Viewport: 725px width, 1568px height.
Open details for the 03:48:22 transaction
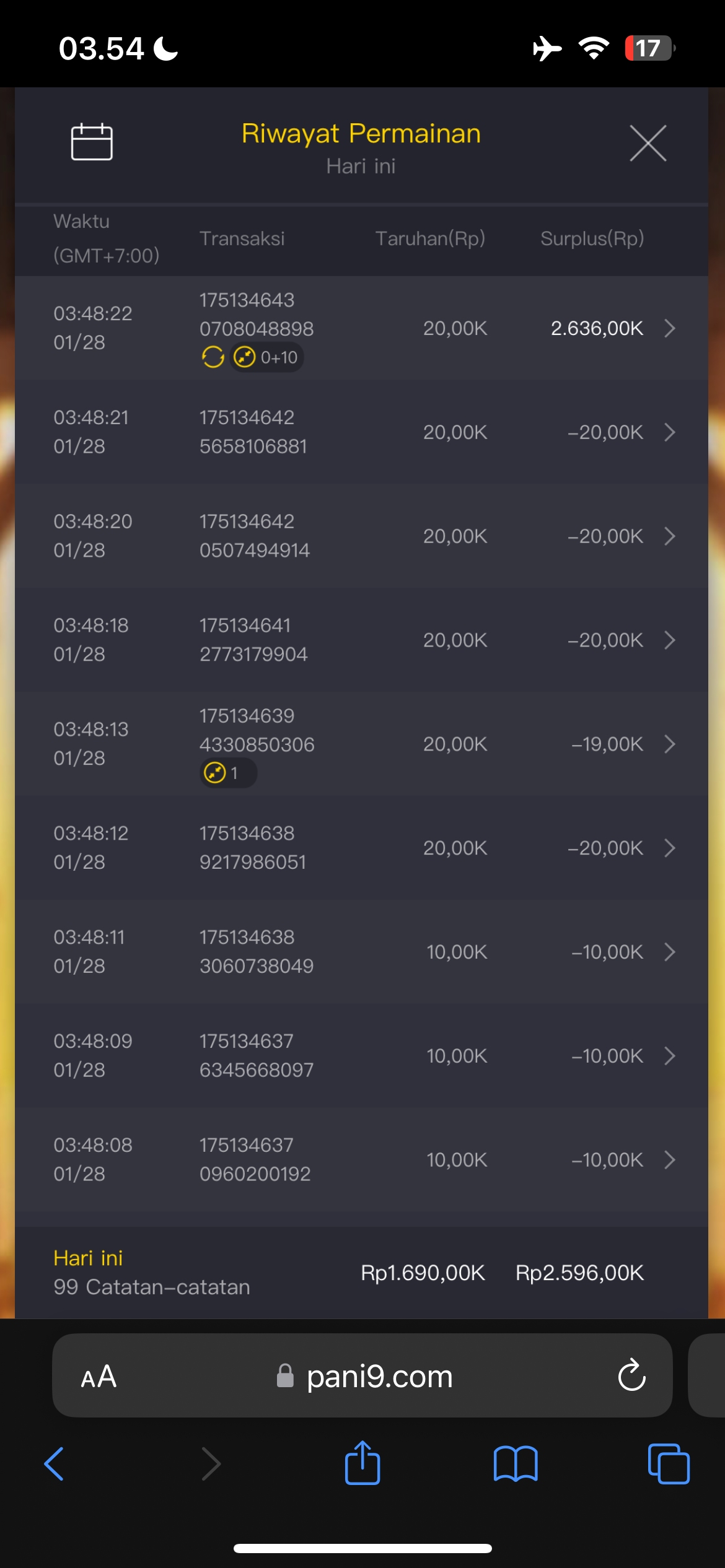(669, 328)
